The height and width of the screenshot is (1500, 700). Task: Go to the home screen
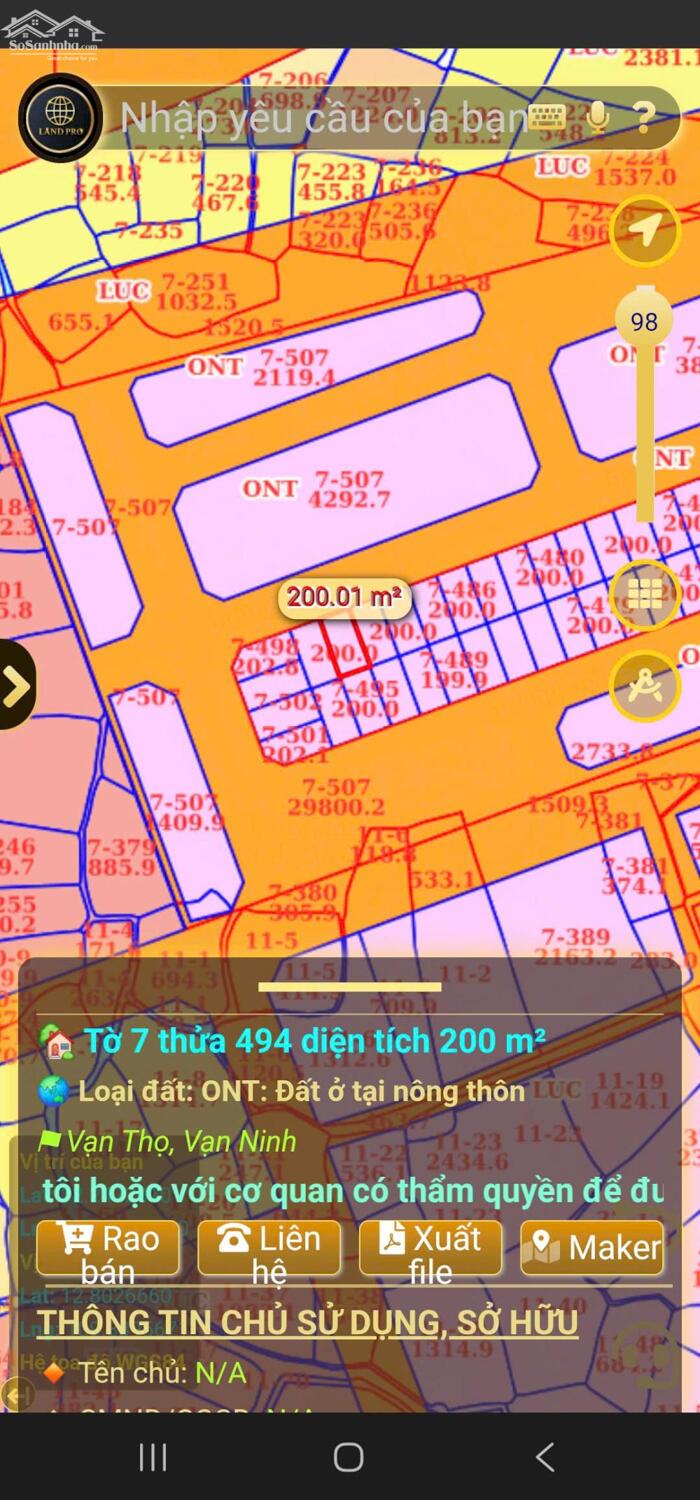coord(348,1457)
